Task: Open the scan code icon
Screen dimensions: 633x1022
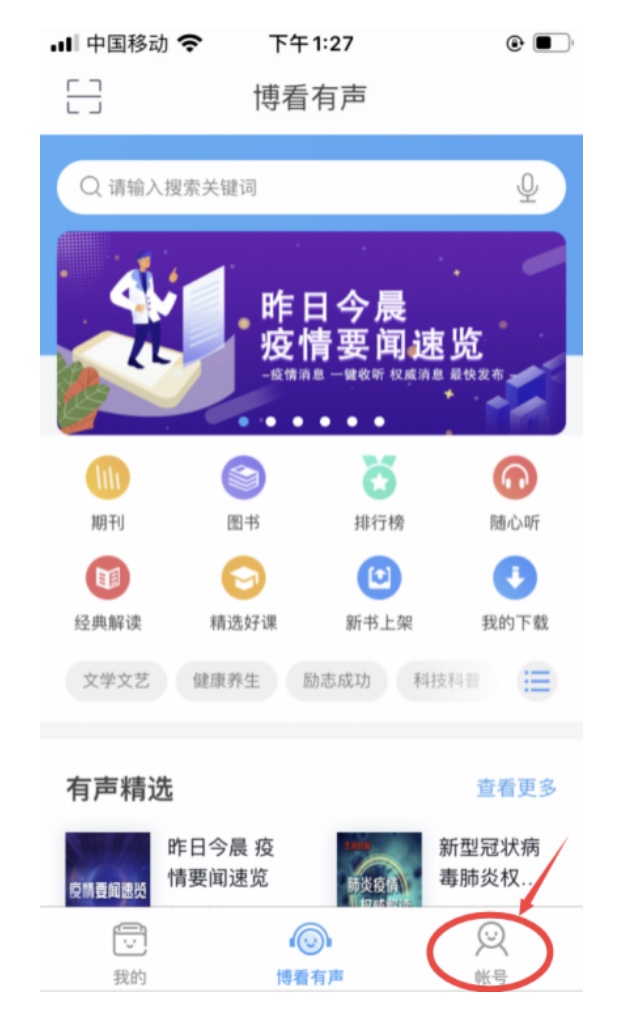Action: (84, 96)
